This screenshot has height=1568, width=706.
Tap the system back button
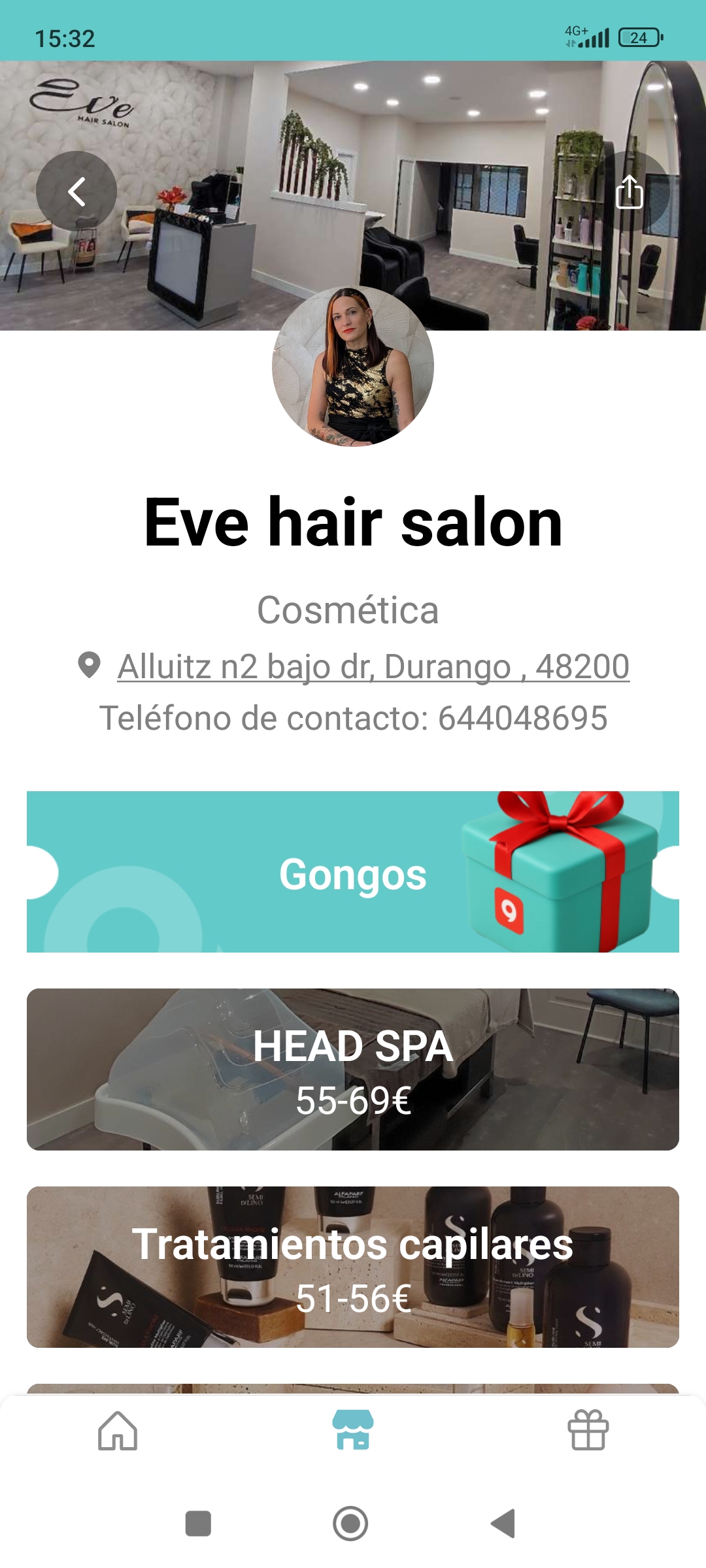click(503, 1524)
